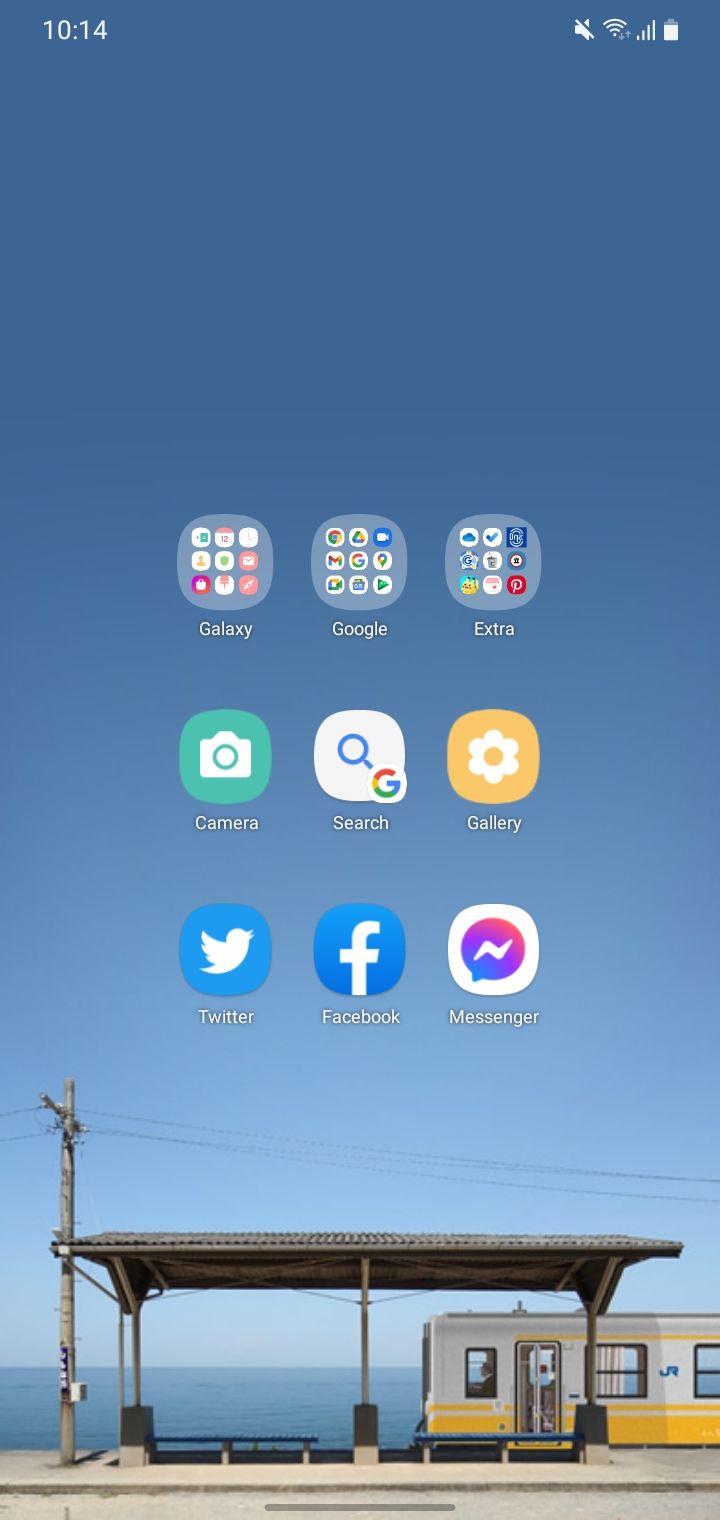Viewport: 720px width, 1520px height.
Task: Launch the Google Search app
Action: click(x=360, y=757)
